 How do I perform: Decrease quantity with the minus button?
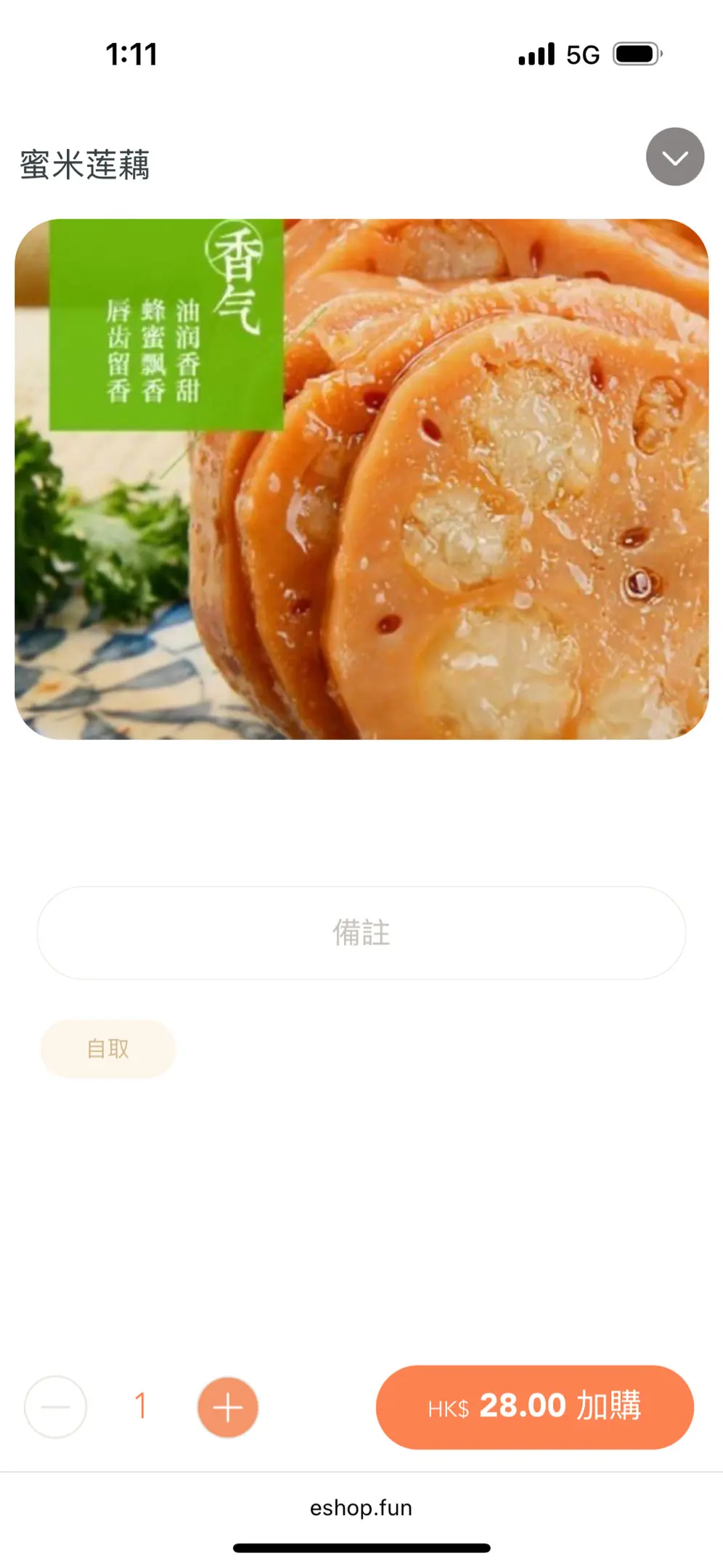[55, 1407]
